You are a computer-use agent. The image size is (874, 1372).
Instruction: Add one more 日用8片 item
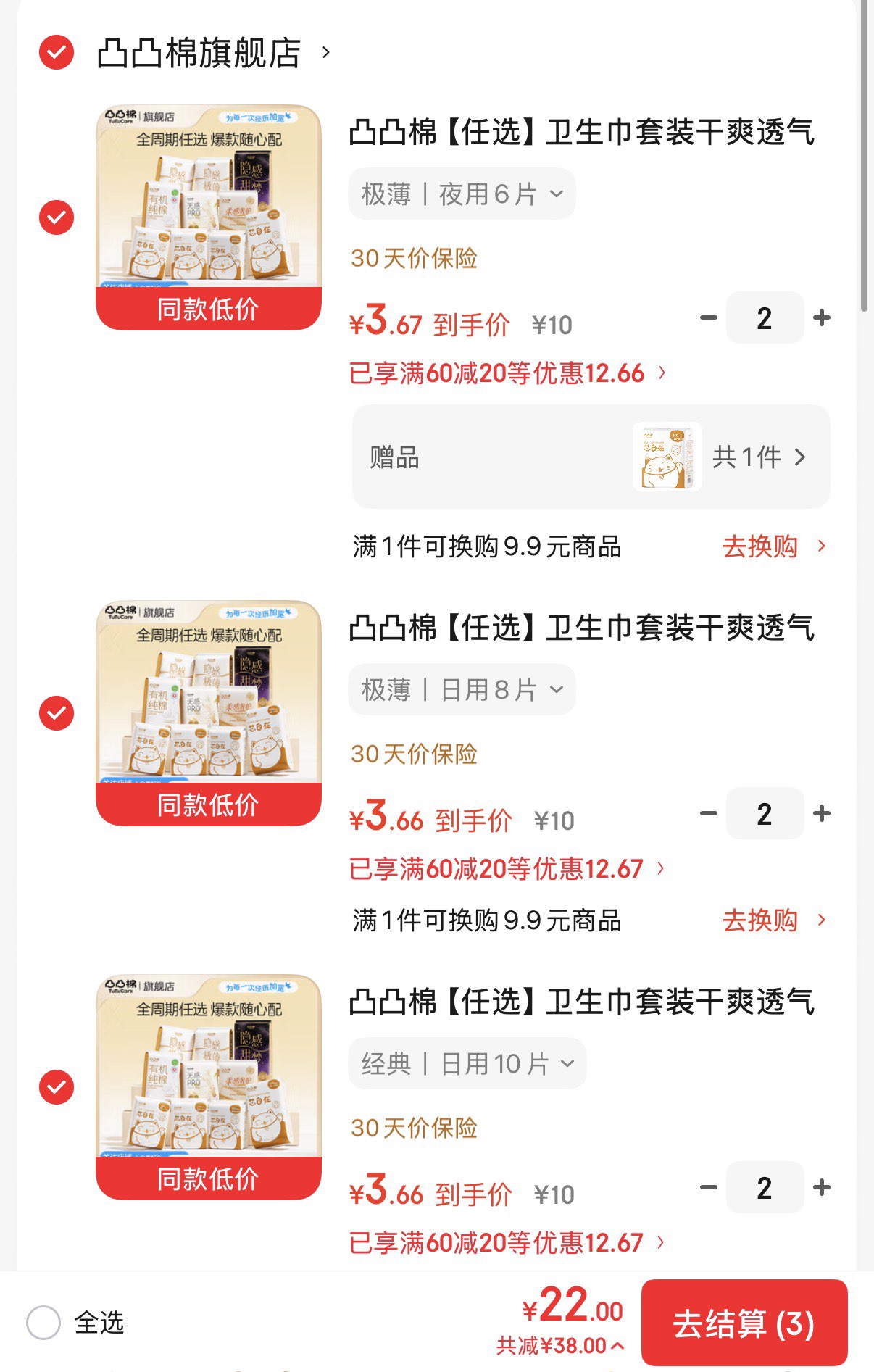822,814
